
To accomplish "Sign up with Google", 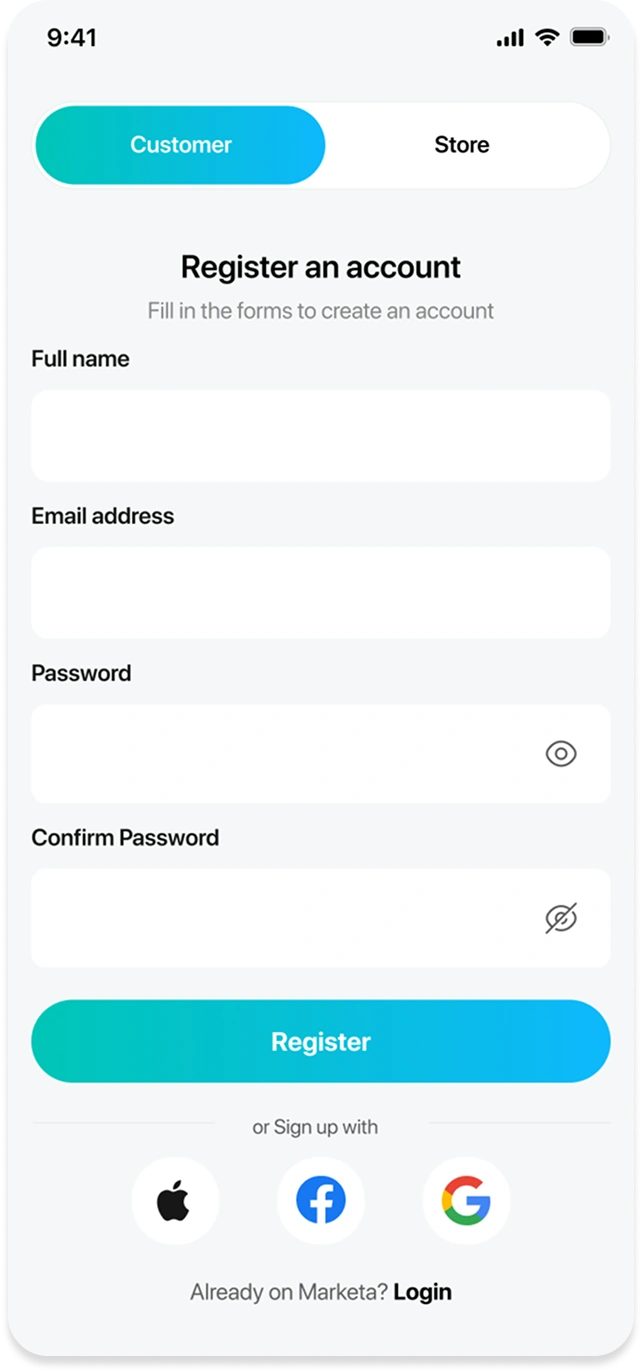I will click(466, 1200).
